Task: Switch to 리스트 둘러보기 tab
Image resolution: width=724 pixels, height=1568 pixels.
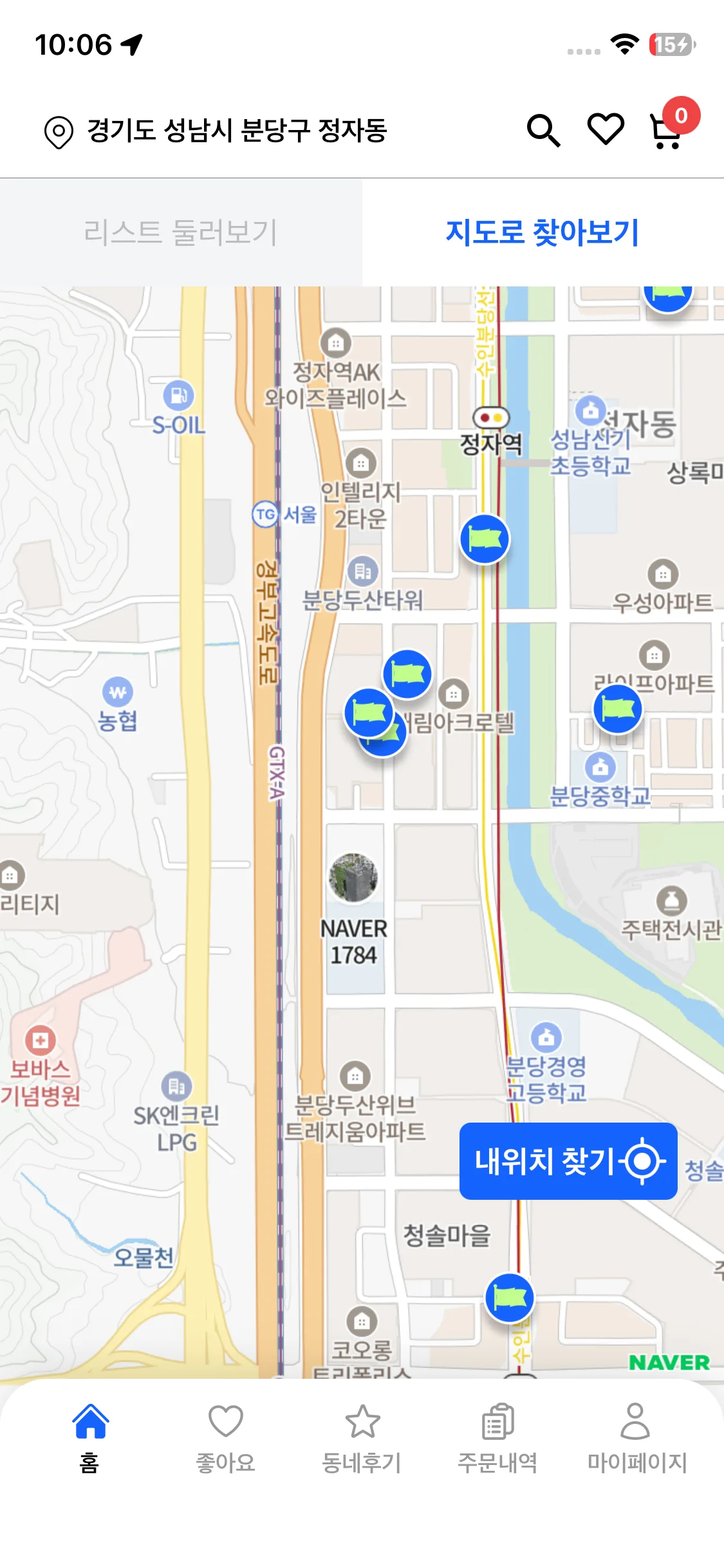Action: [181, 232]
